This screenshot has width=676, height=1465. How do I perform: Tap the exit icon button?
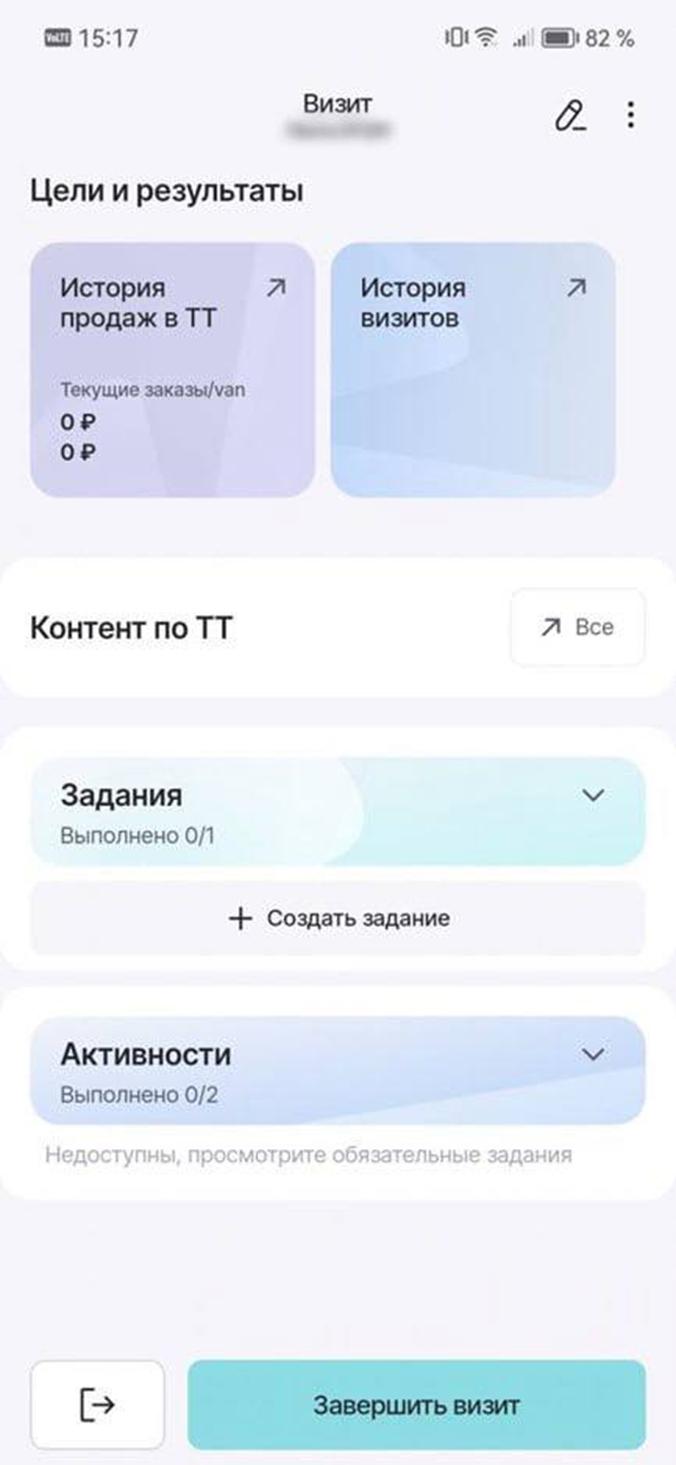click(97, 1404)
